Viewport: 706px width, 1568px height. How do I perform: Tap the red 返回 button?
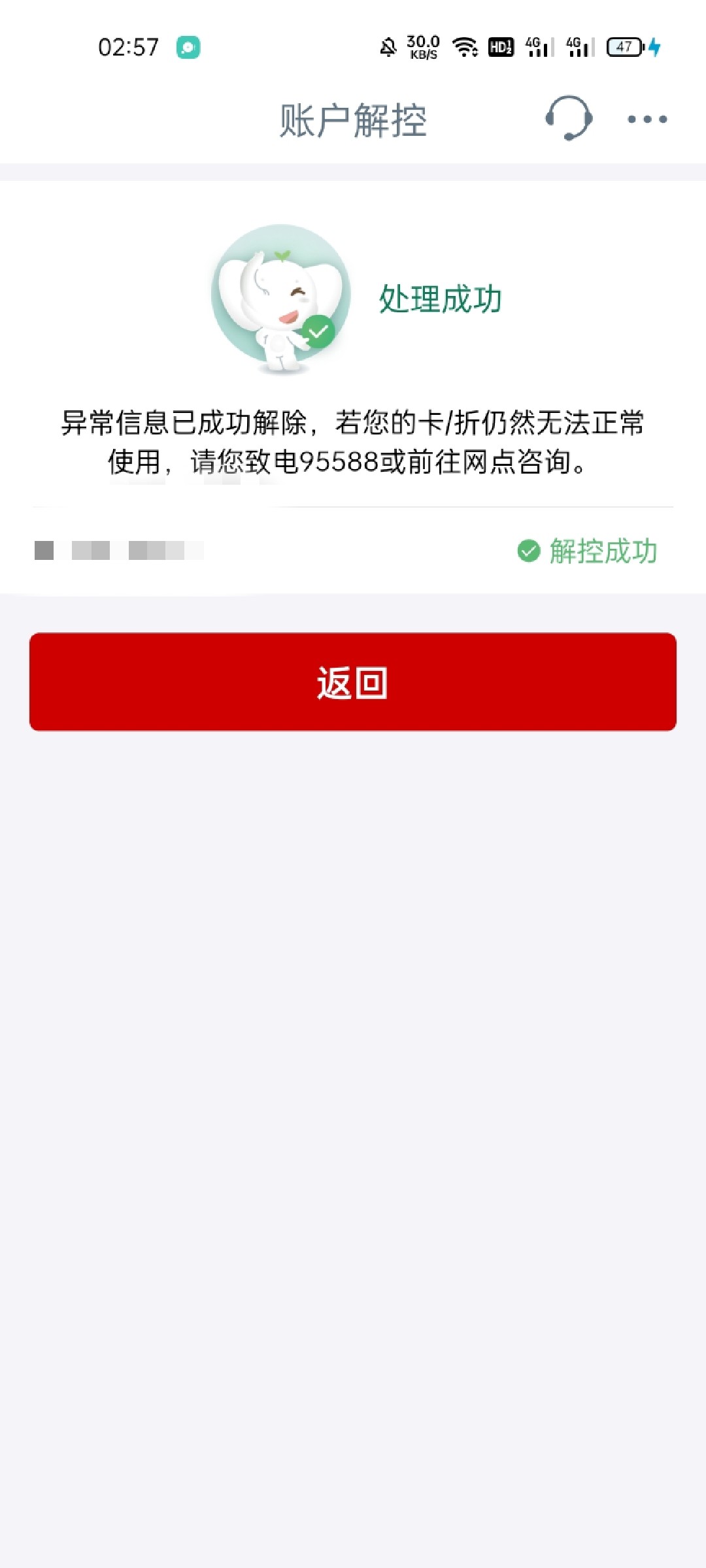353,682
